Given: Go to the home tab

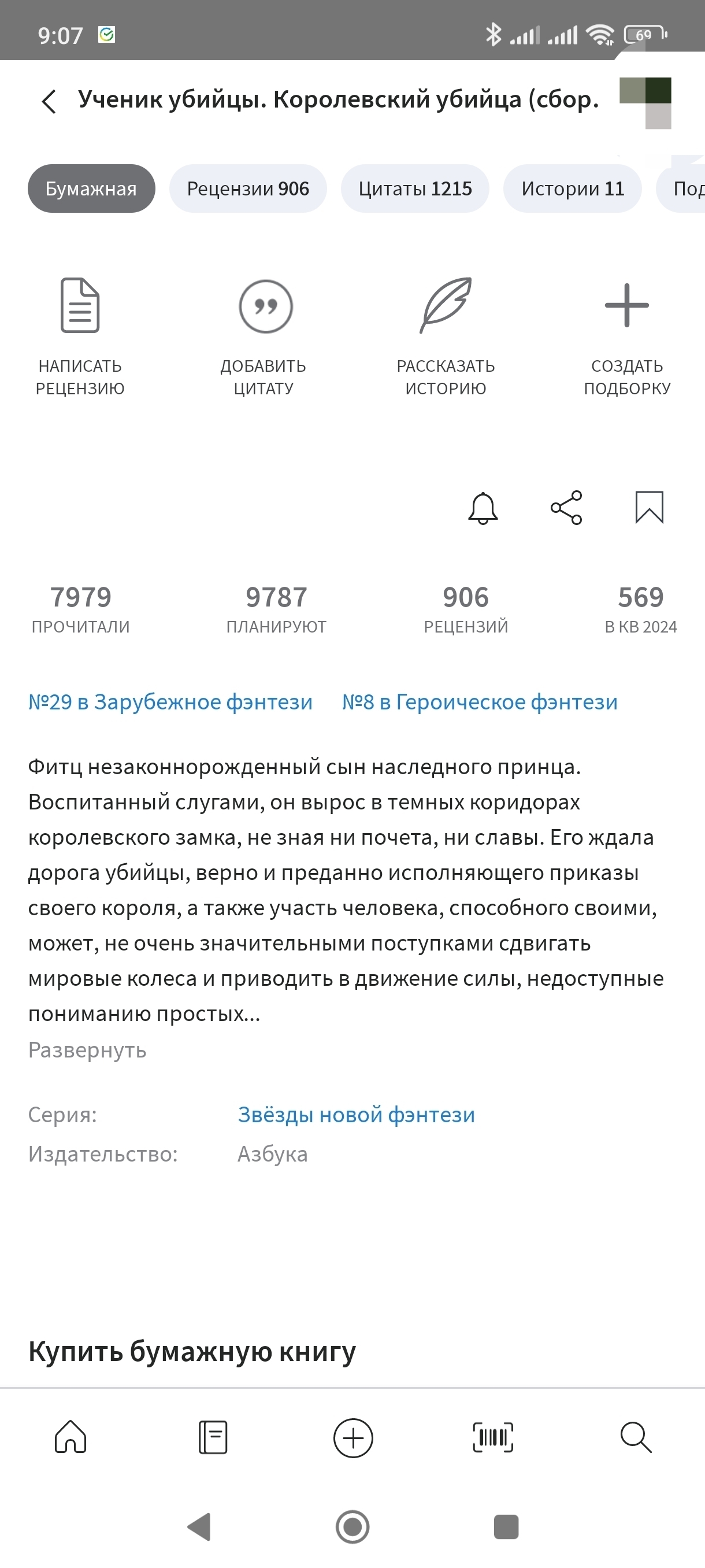Looking at the screenshot, I should click(70, 1437).
